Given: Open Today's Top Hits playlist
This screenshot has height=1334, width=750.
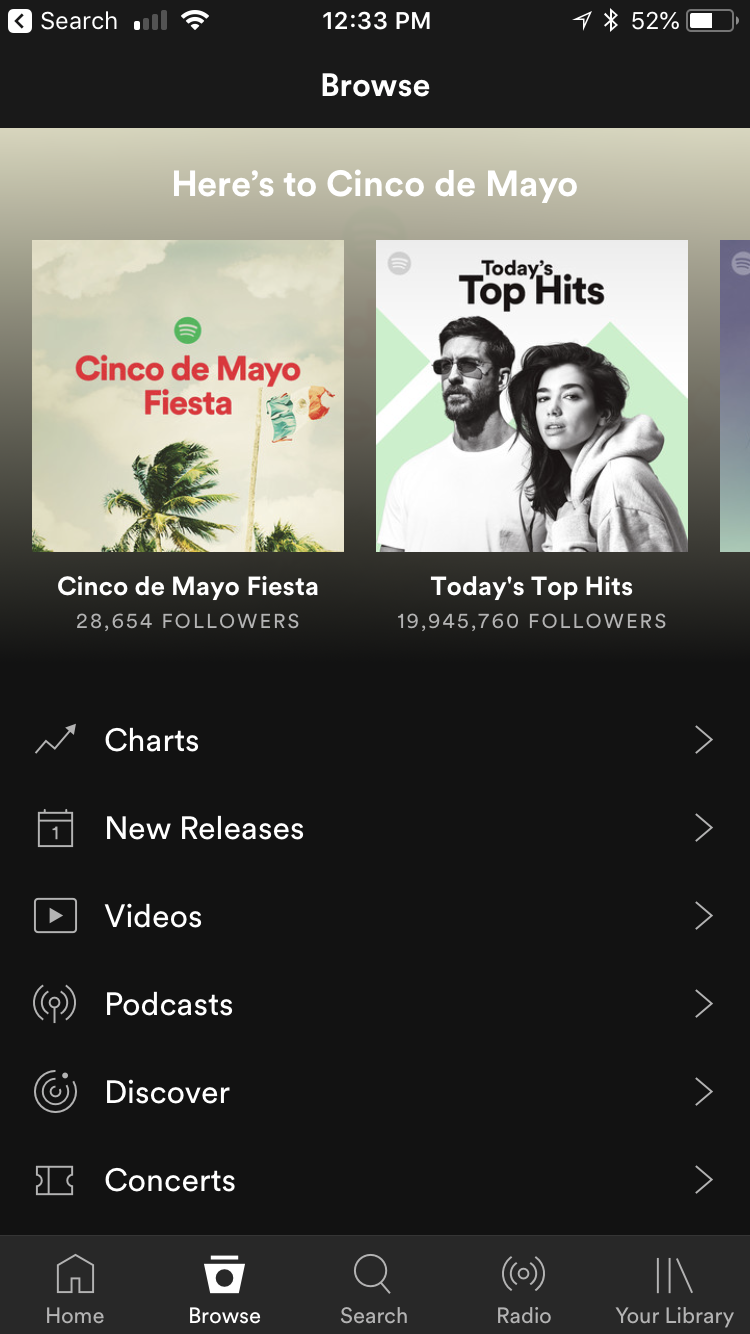Looking at the screenshot, I should (x=532, y=396).
